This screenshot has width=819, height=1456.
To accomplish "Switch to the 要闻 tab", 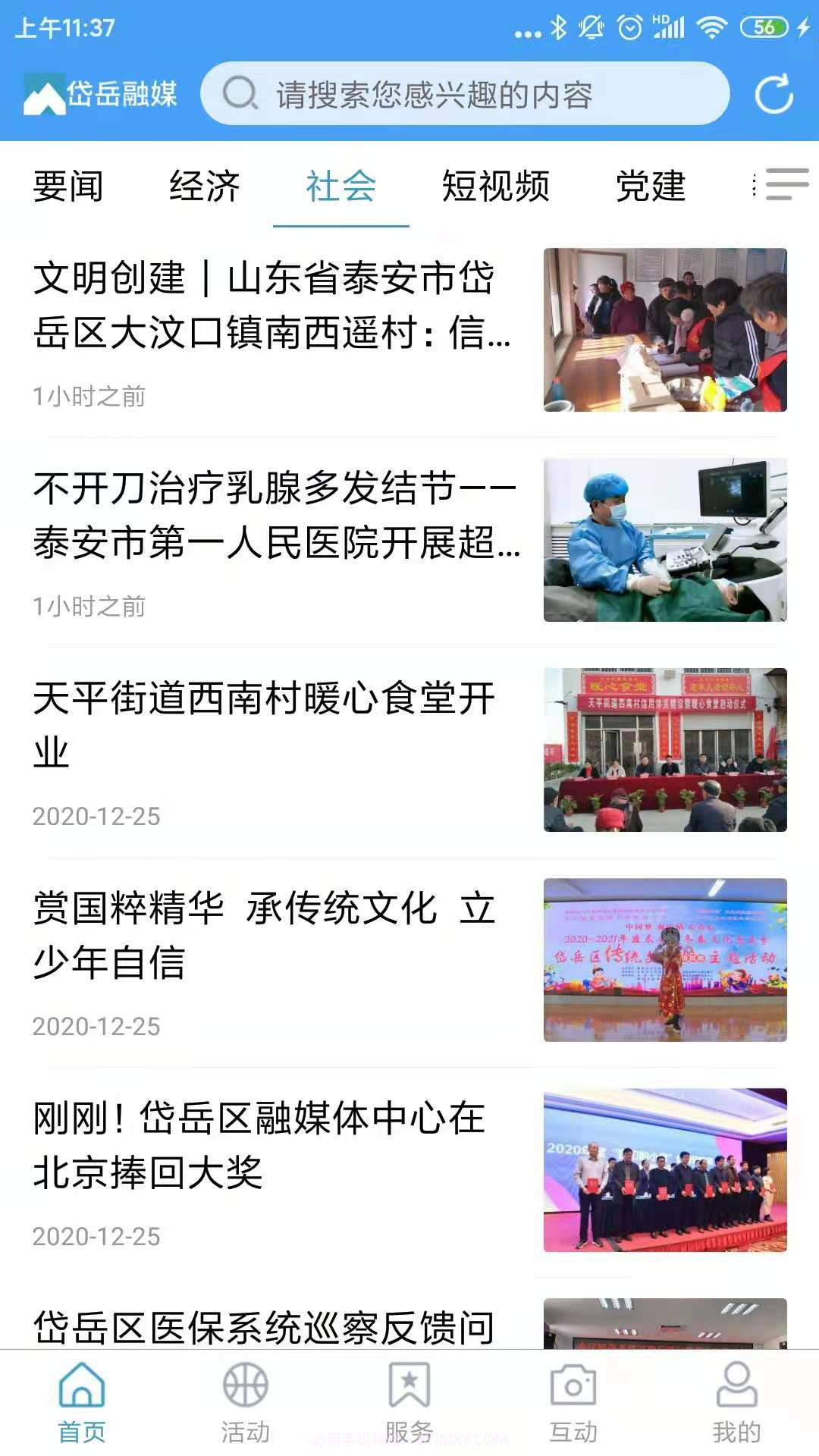I will (x=68, y=187).
